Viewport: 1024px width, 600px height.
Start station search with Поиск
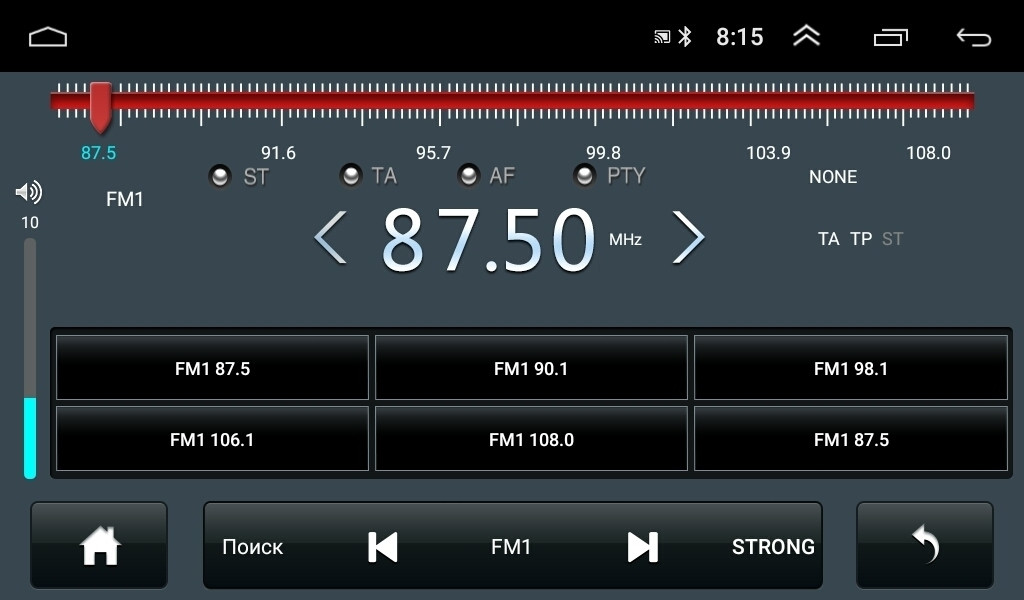click(x=252, y=547)
